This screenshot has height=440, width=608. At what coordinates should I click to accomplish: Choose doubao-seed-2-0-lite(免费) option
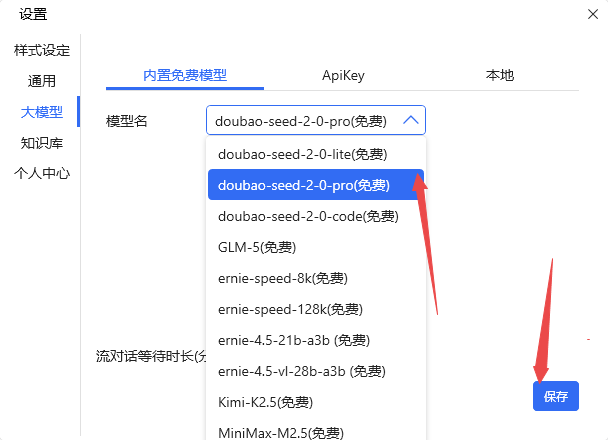point(302,154)
